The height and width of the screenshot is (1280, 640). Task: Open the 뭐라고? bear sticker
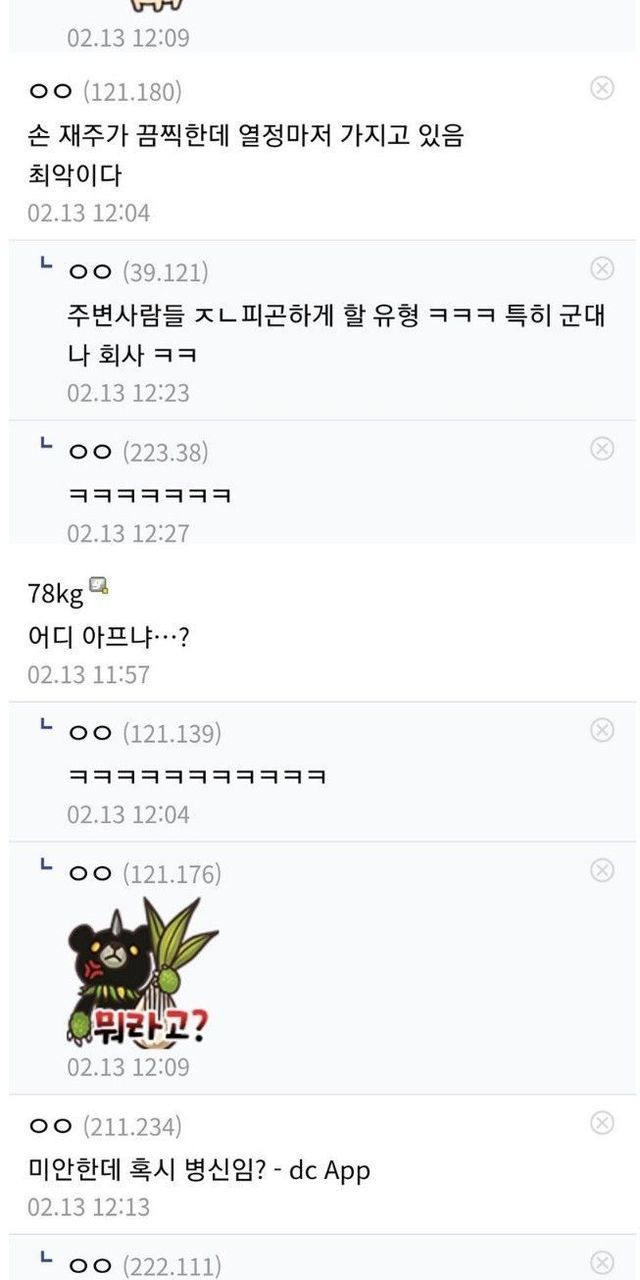click(142, 972)
